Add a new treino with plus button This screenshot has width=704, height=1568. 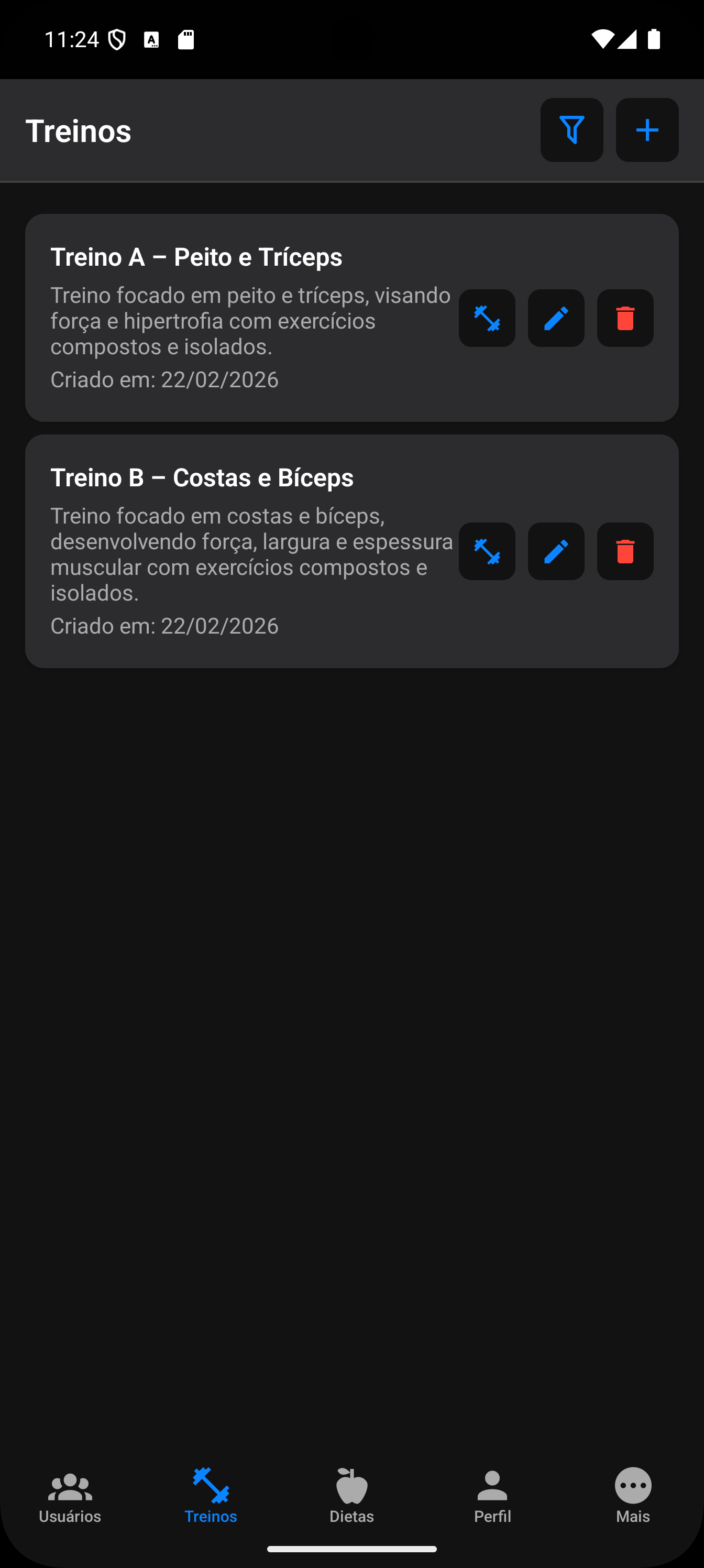[647, 129]
